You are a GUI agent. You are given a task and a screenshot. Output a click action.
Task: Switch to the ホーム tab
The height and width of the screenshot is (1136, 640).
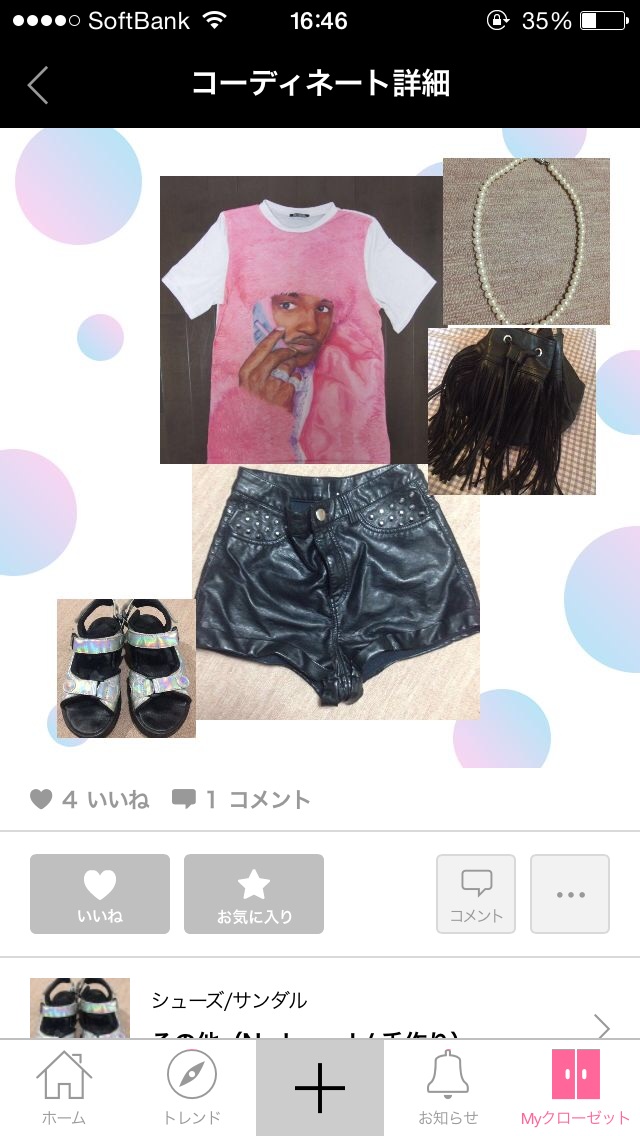(x=64, y=1087)
